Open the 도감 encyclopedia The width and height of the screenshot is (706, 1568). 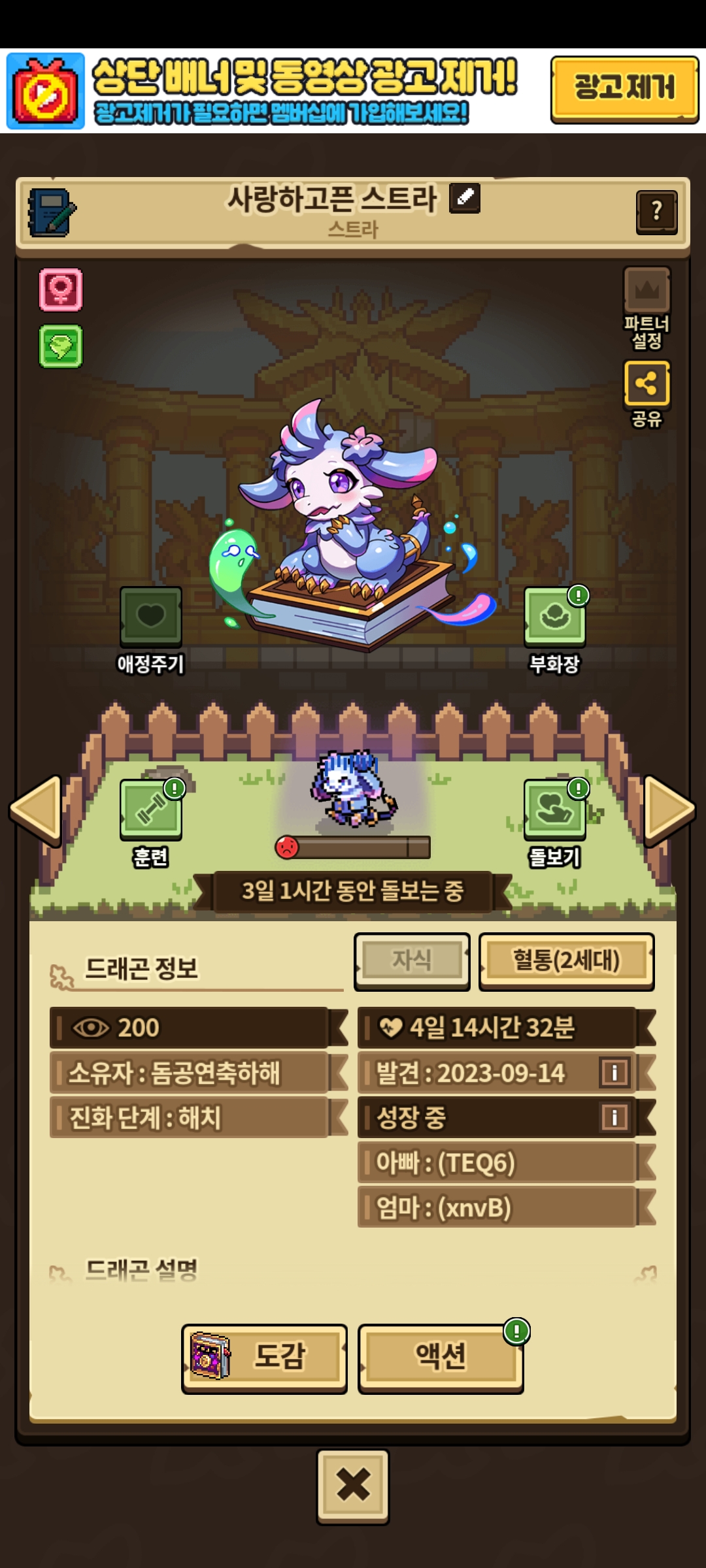264,1358
